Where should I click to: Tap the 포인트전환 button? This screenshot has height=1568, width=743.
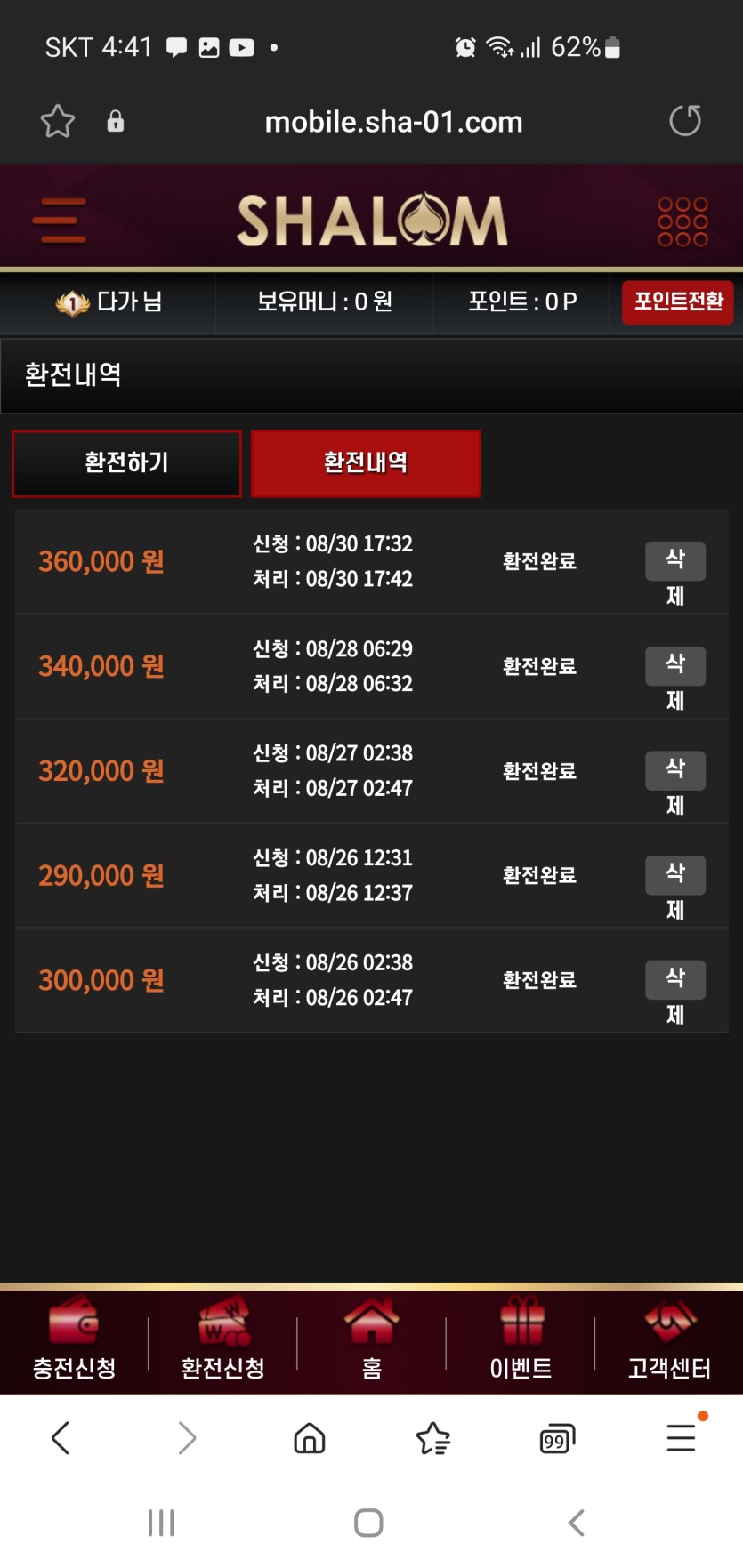pyautogui.click(x=677, y=302)
